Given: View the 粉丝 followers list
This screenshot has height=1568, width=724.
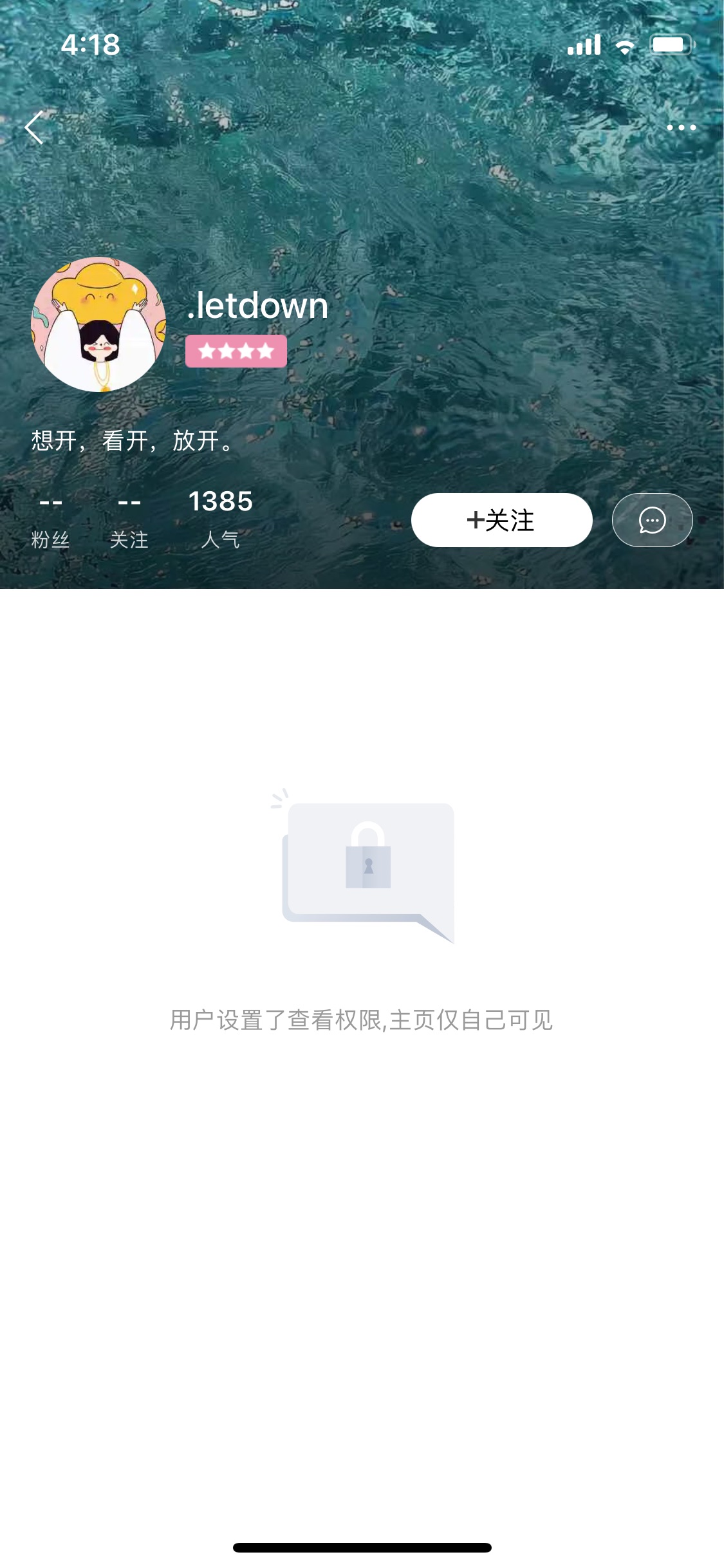Looking at the screenshot, I should [x=50, y=520].
